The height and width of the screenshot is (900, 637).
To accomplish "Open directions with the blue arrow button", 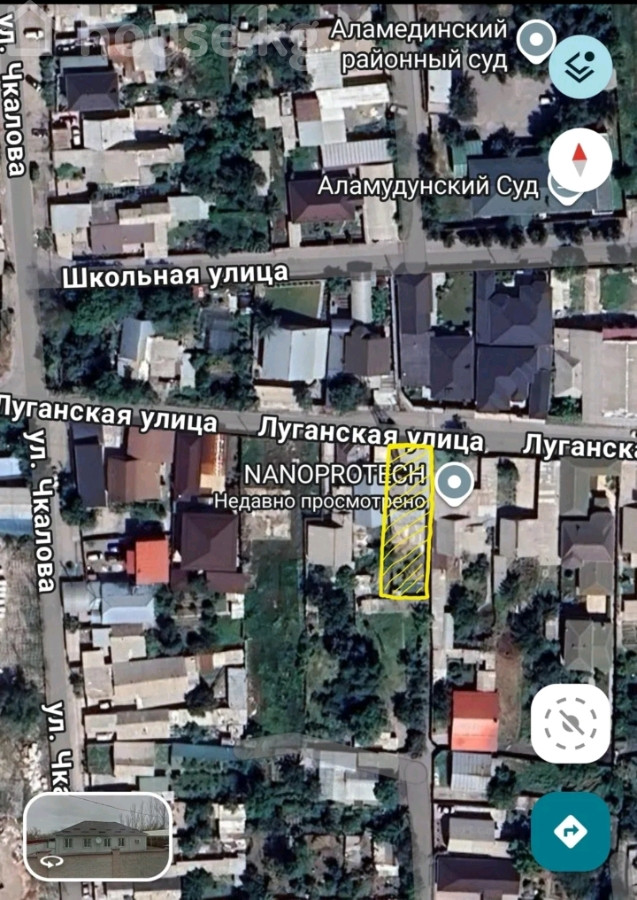I will click(570, 832).
